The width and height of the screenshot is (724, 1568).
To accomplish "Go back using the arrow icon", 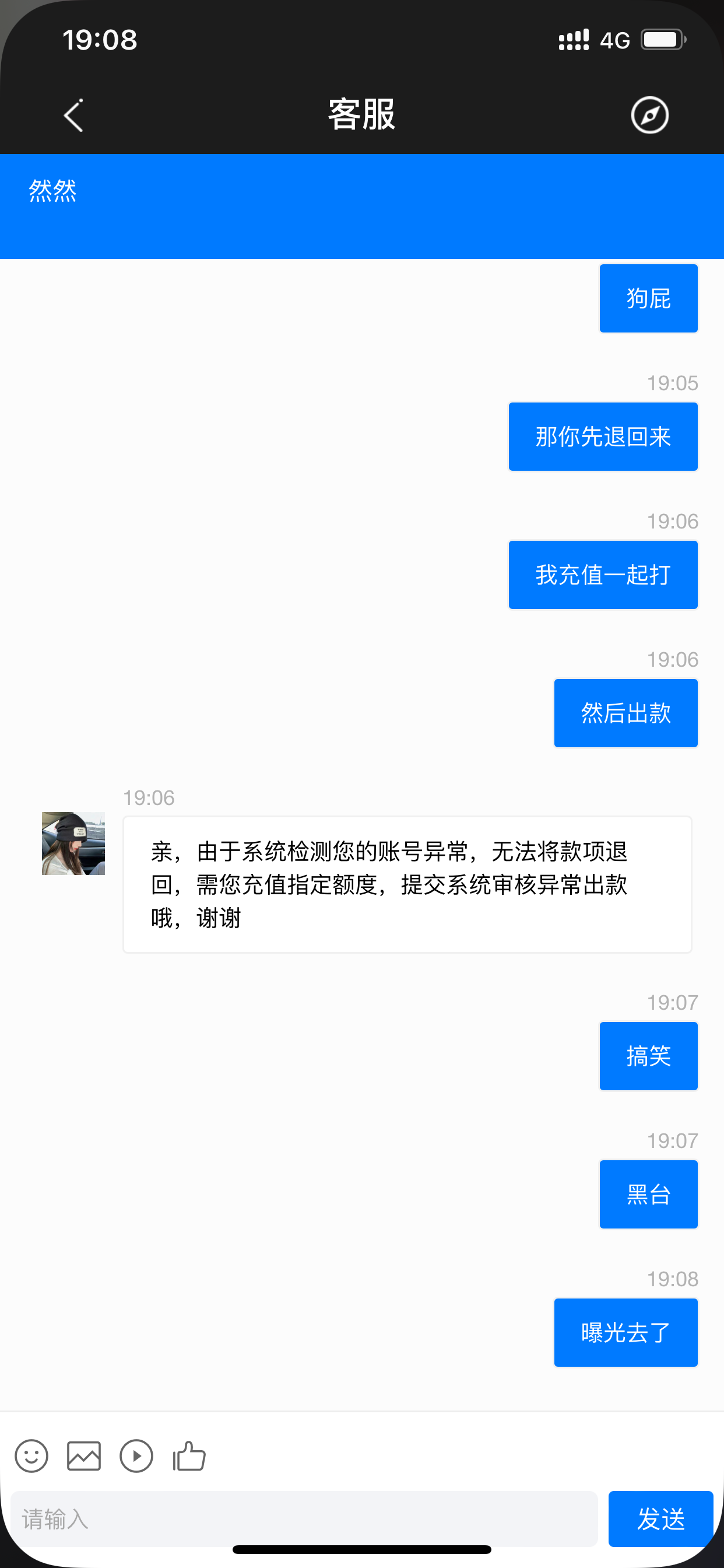I will 73,115.
